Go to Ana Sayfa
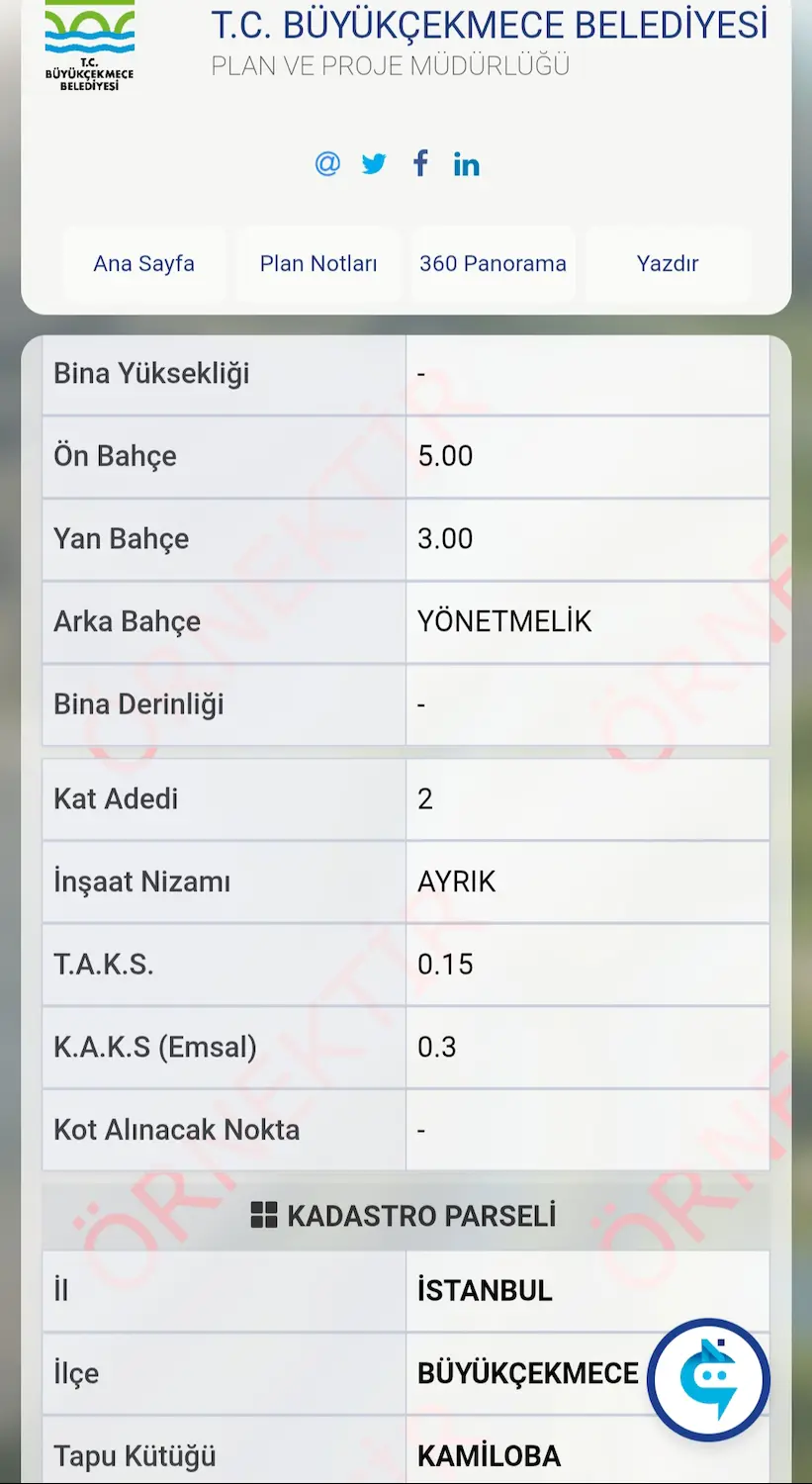812x1484 pixels. click(144, 263)
